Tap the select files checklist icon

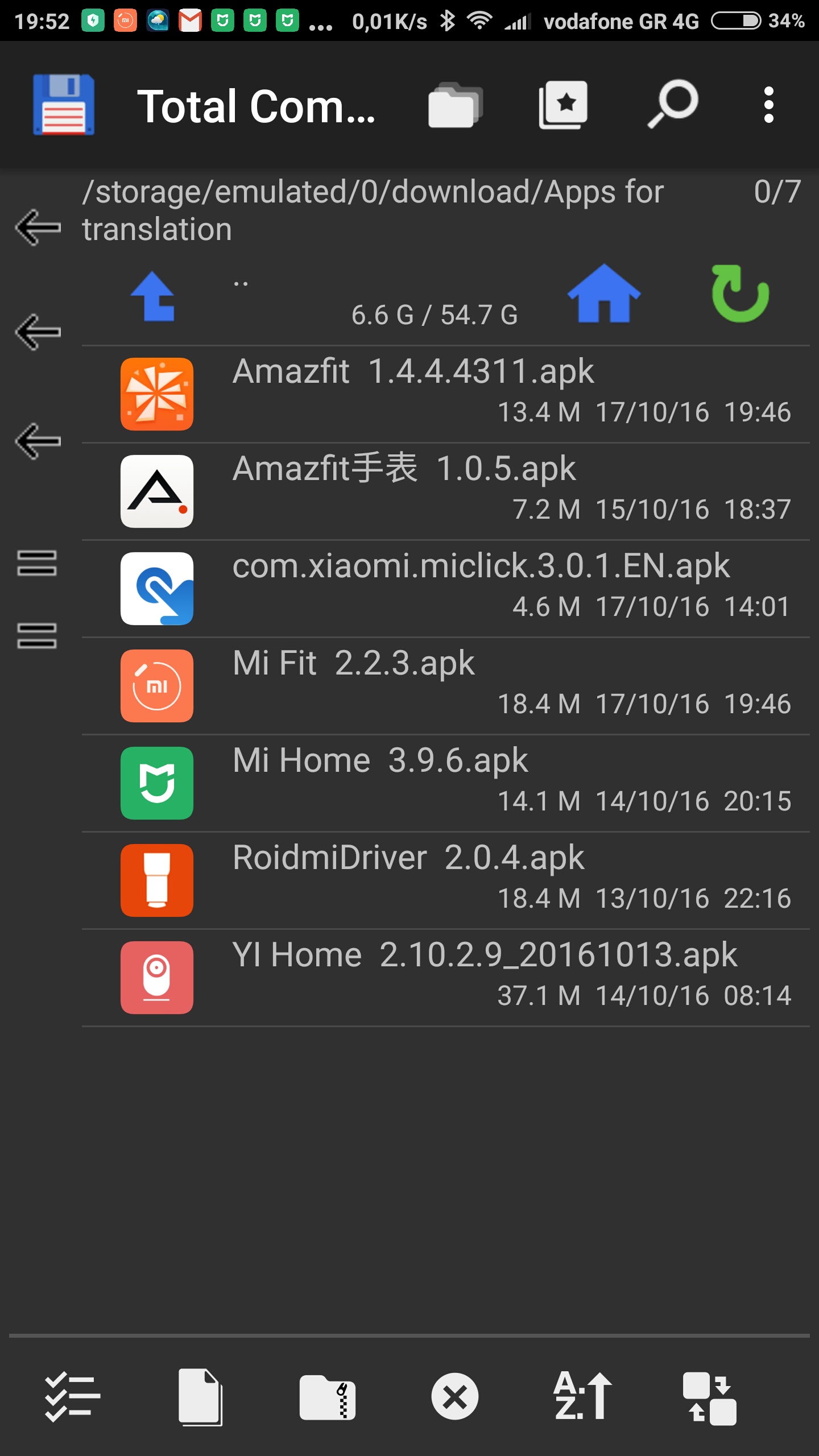(x=72, y=1397)
